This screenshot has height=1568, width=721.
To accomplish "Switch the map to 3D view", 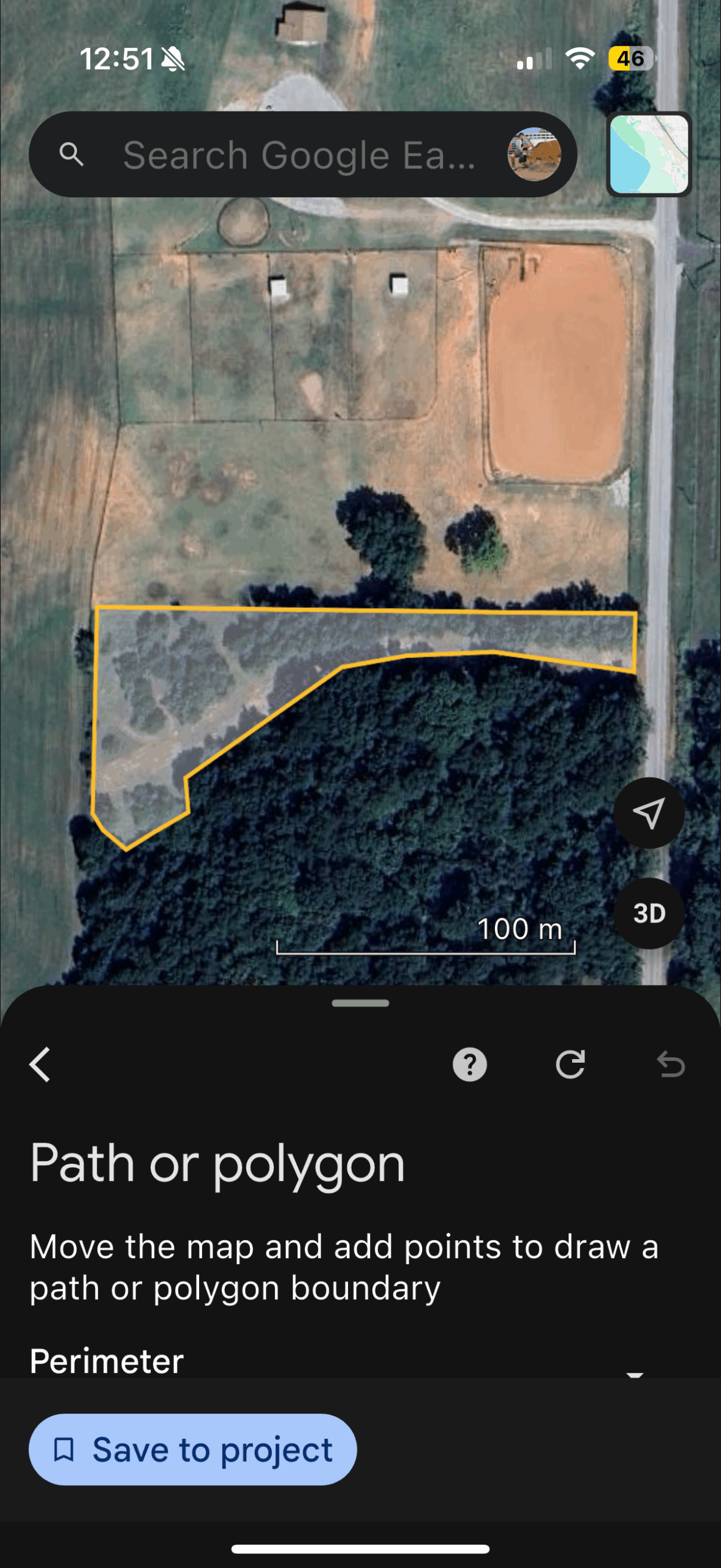I will click(649, 913).
